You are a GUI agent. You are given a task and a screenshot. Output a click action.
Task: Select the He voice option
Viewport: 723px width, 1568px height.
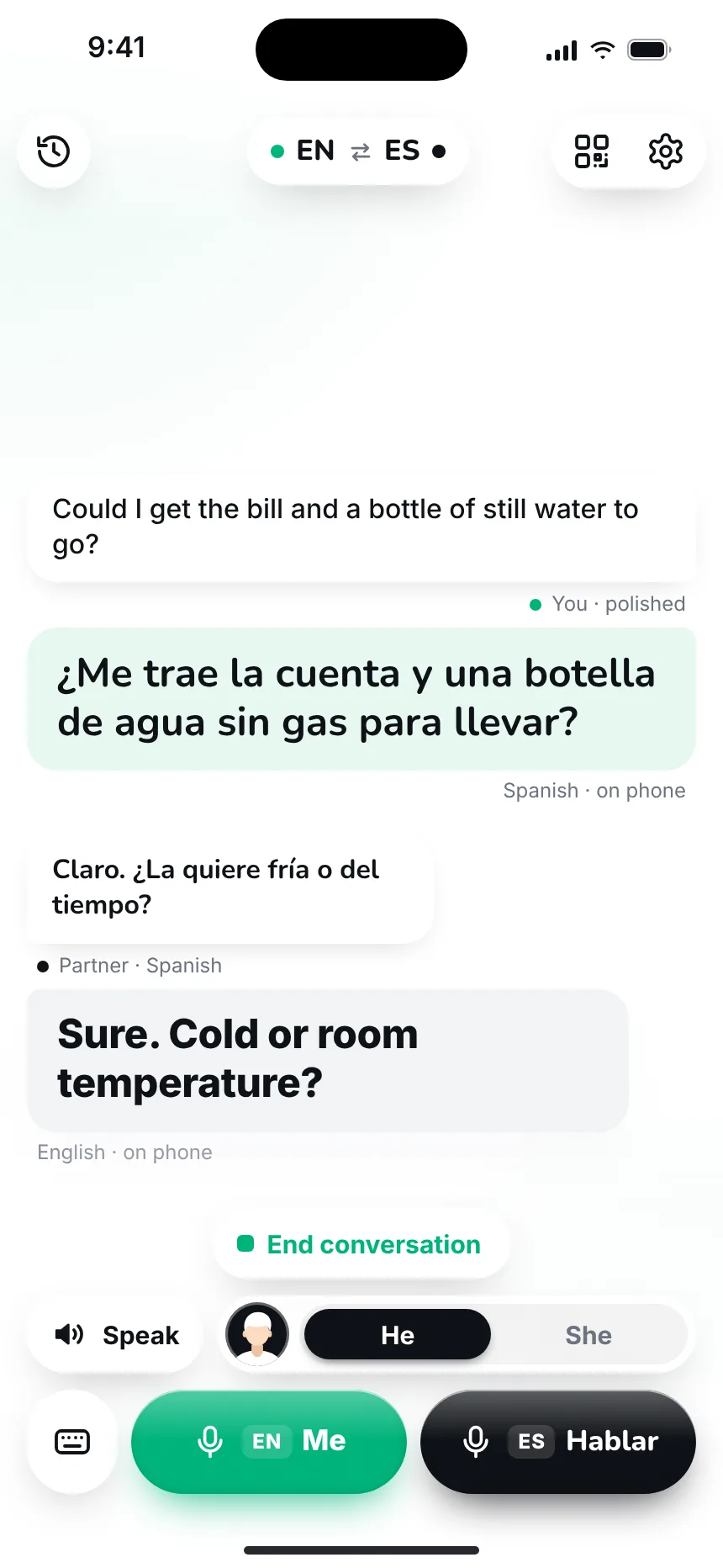point(398,1335)
